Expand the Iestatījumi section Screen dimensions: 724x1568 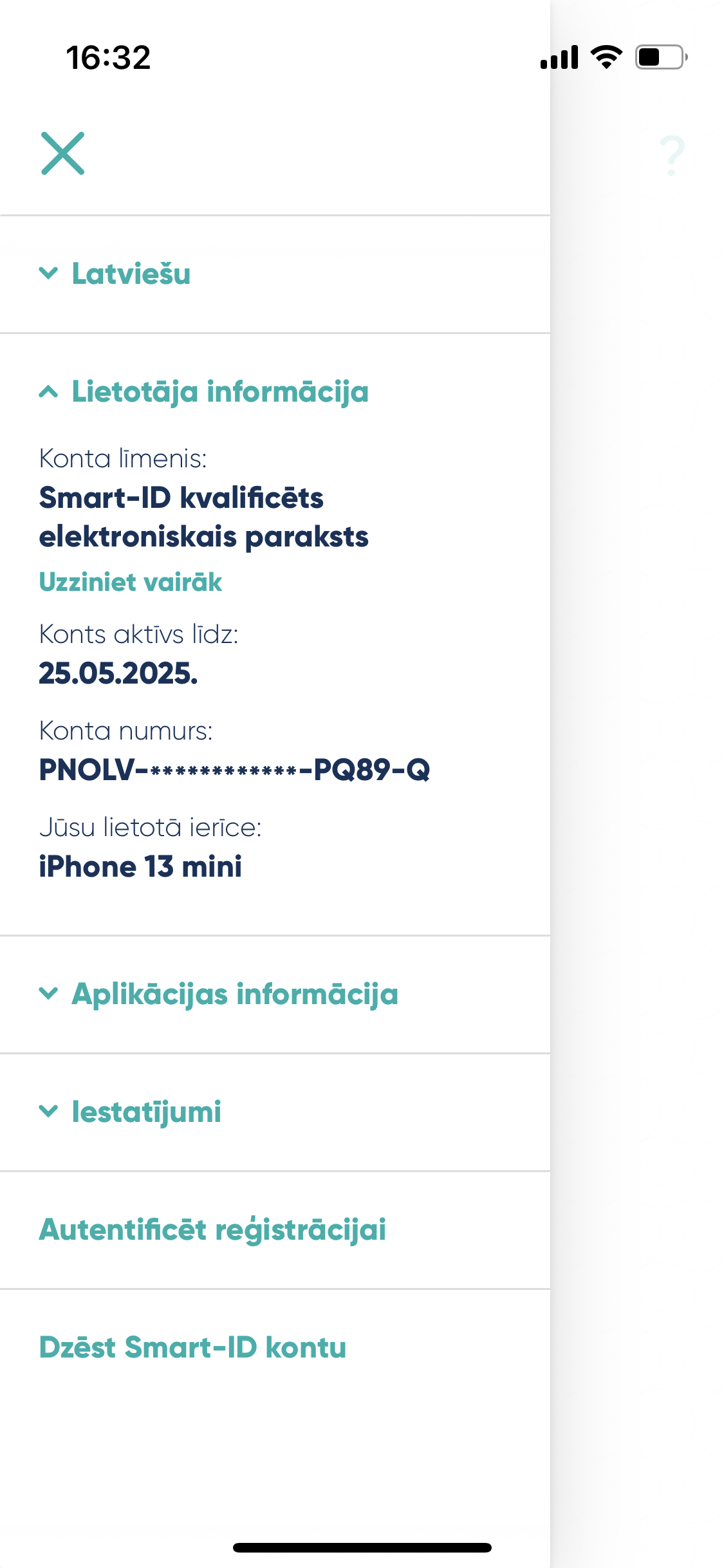(131, 1112)
